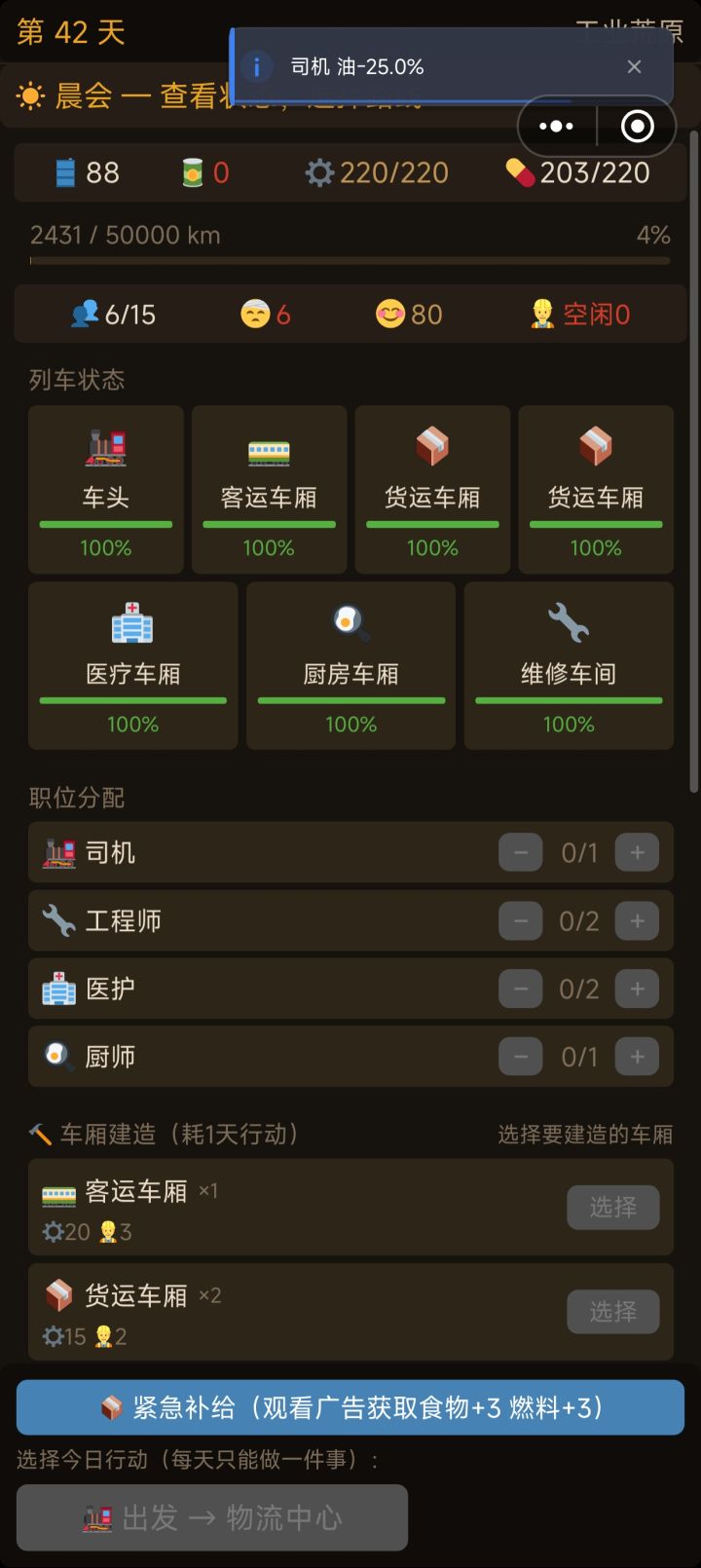
Task: Increase the 厨师 chef assignment
Action: 637,1056
